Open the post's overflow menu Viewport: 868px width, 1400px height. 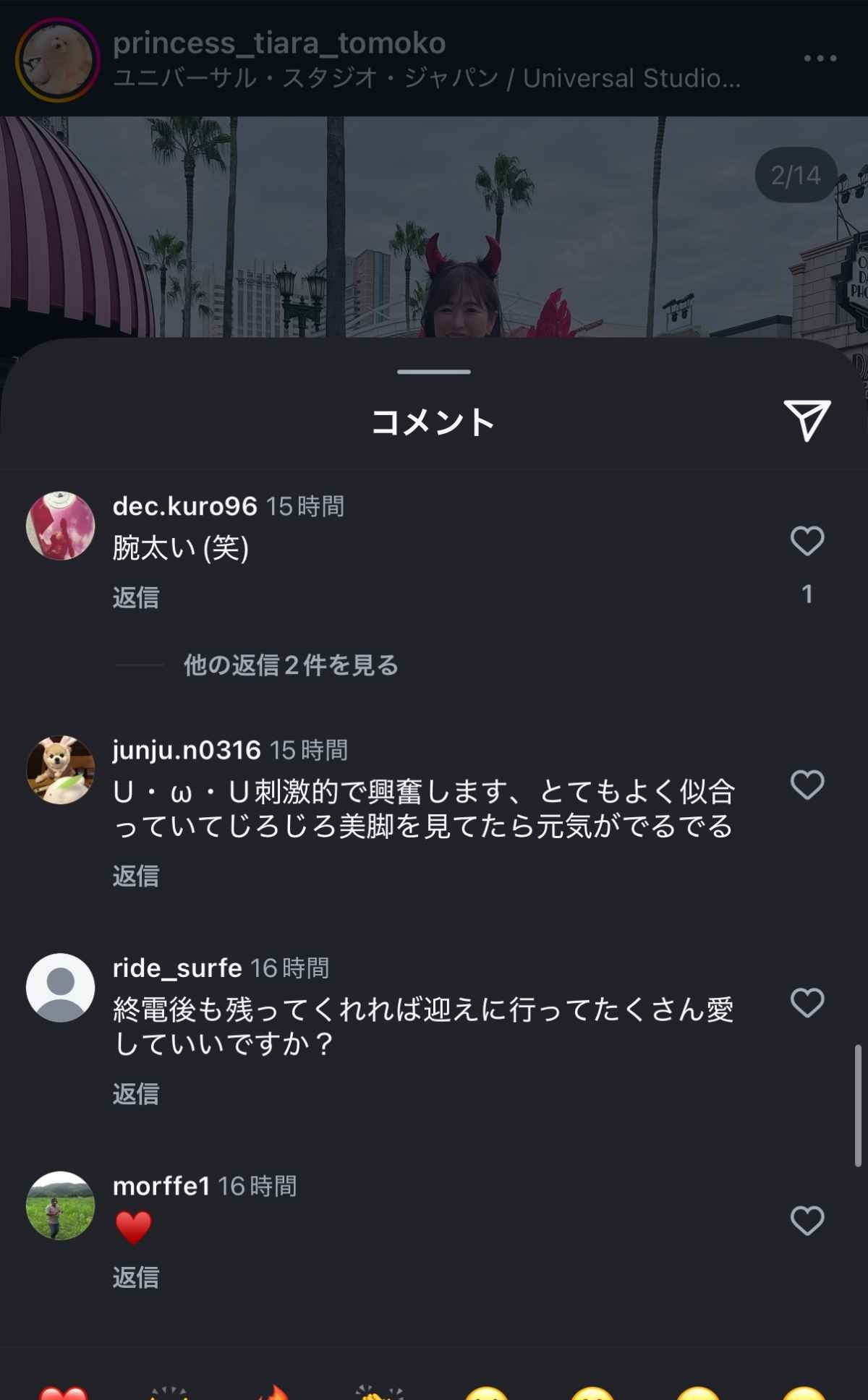click(820, 58)
